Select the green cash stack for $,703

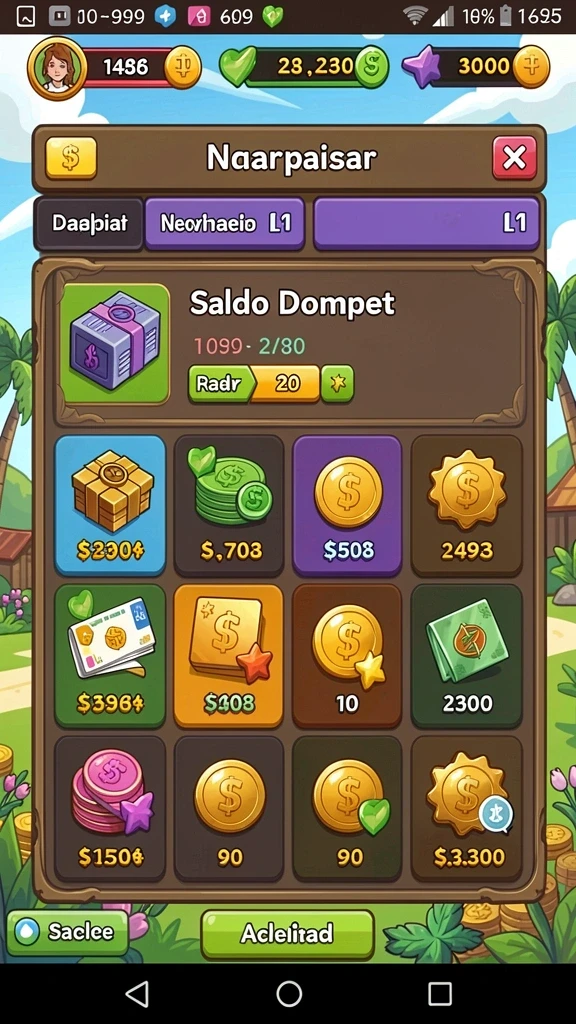[x=229, y=505]
